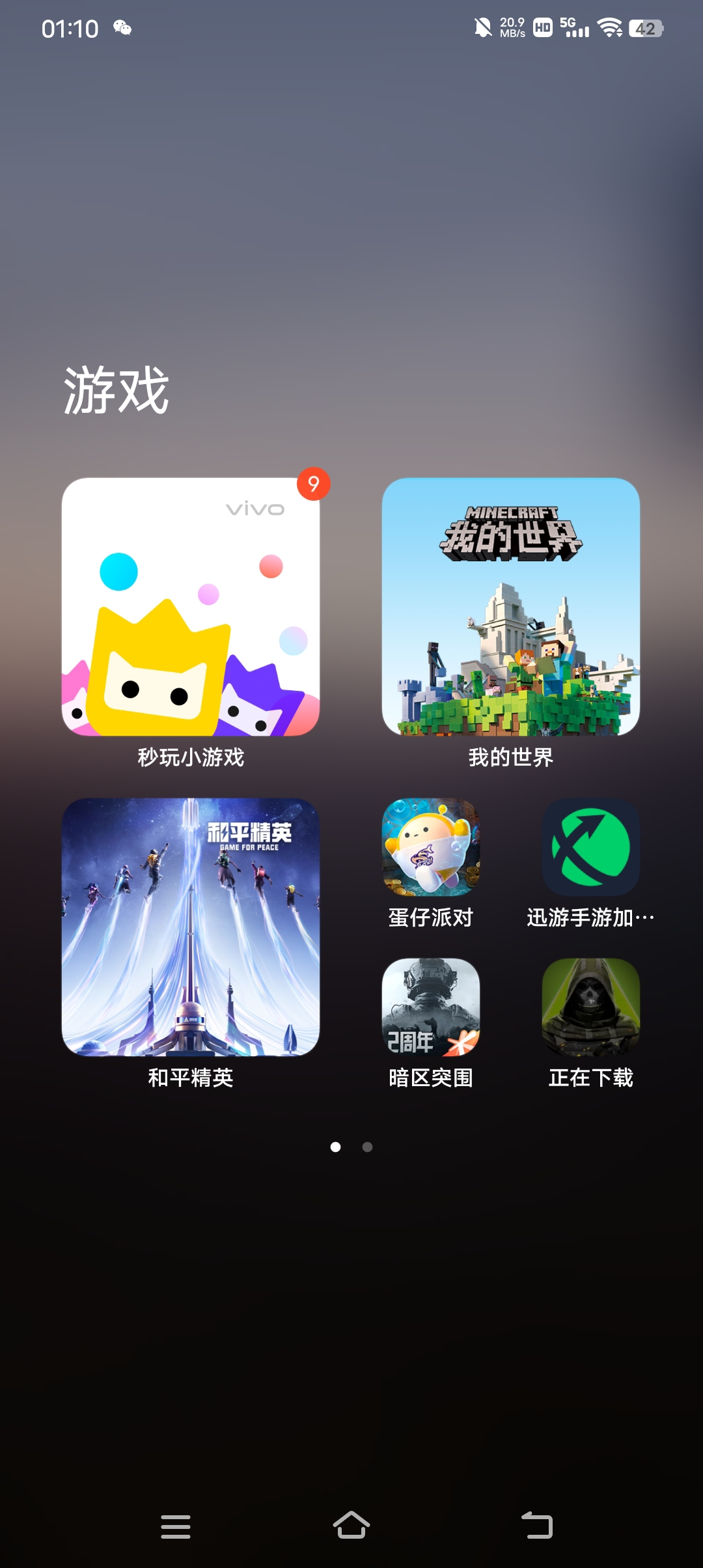The height and width of the screenshot is (1568, 703).
Task: Tap the notification-muted bell icon
Action: (482, 27)
